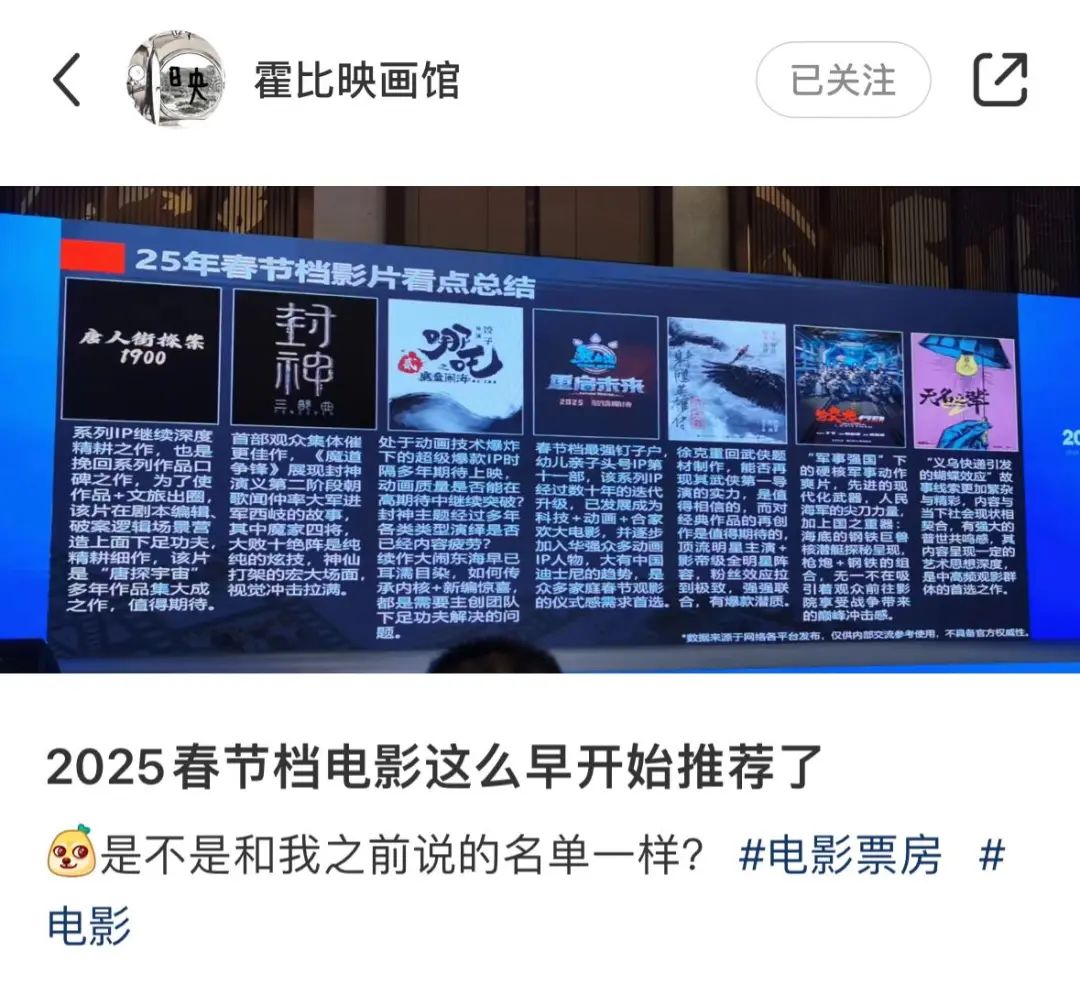
Task: Share this post
Action: [x=999, y=80]
